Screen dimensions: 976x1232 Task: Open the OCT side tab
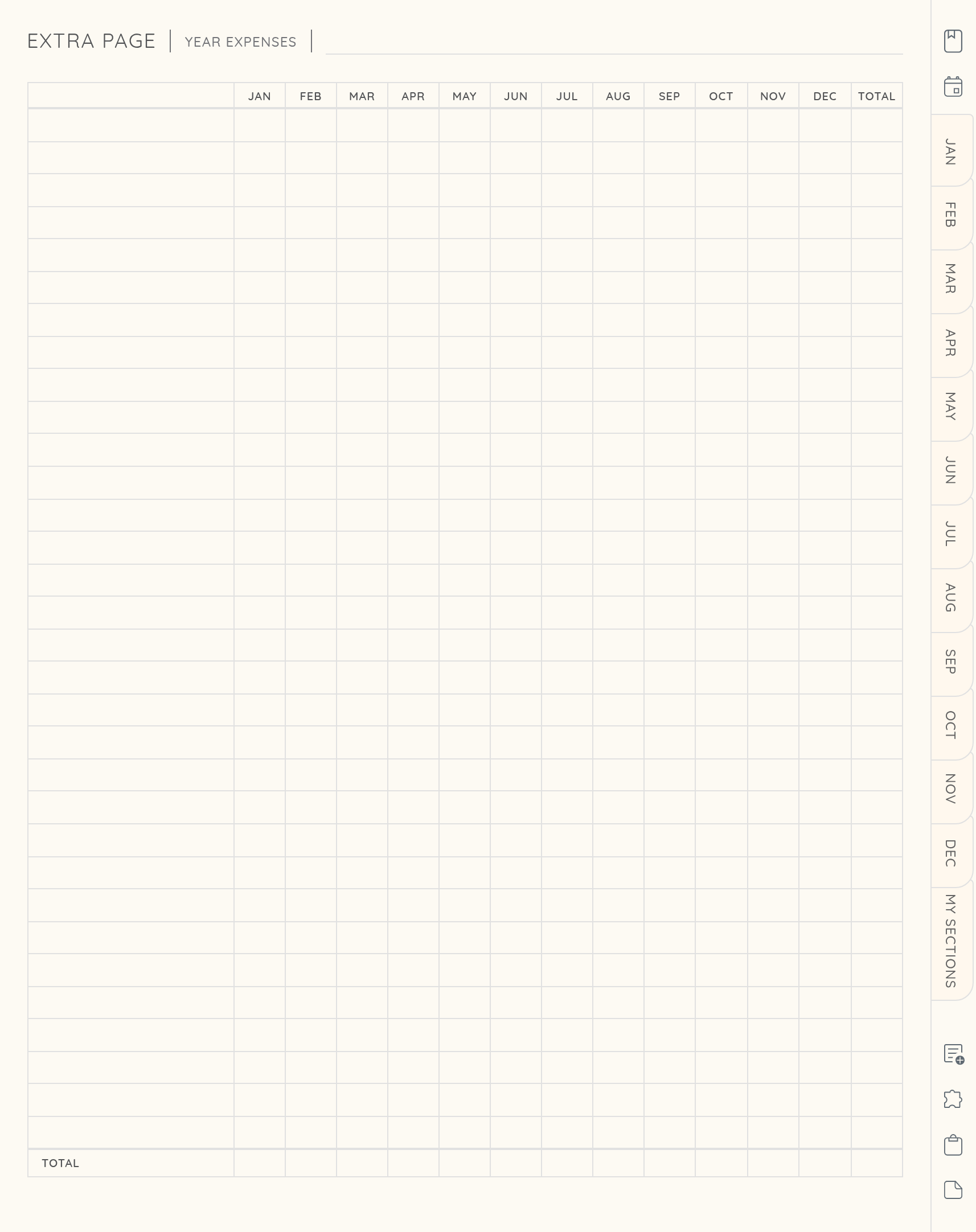click(950, 725)
